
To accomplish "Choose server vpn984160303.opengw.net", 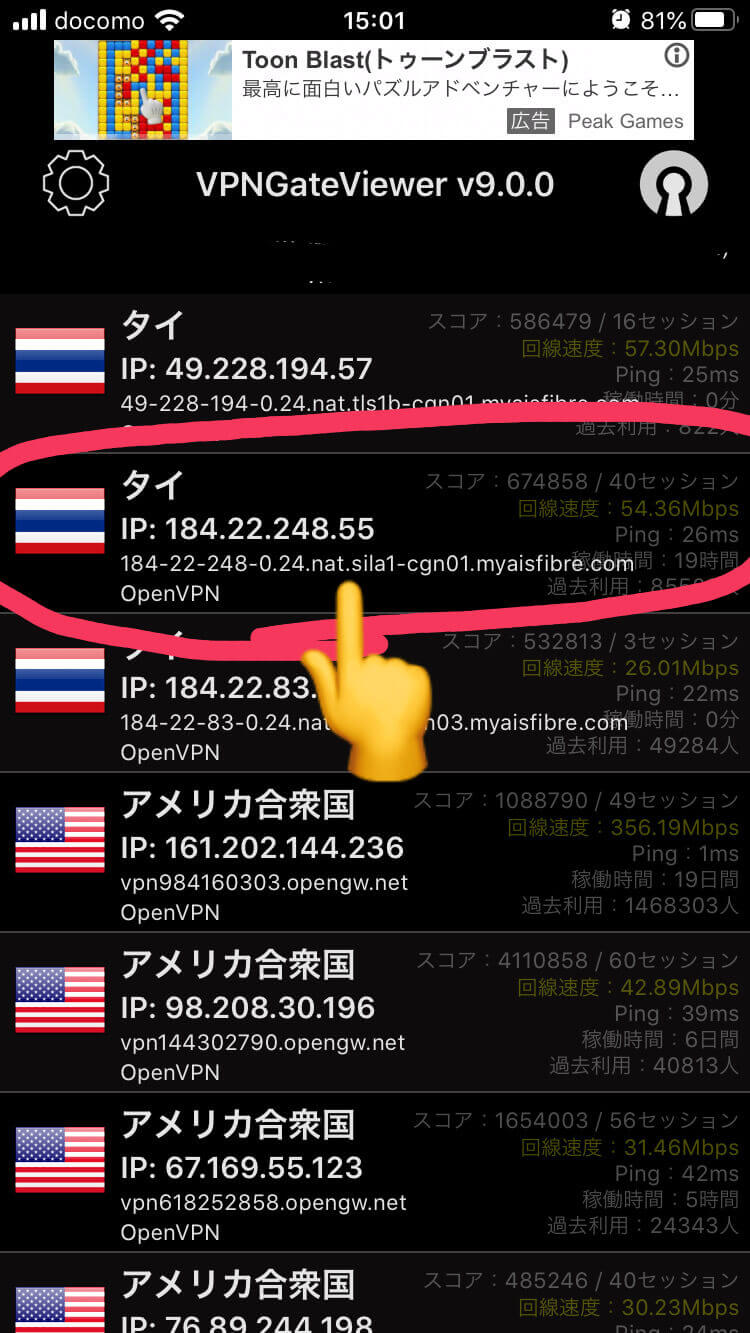I will coord(375,852).
